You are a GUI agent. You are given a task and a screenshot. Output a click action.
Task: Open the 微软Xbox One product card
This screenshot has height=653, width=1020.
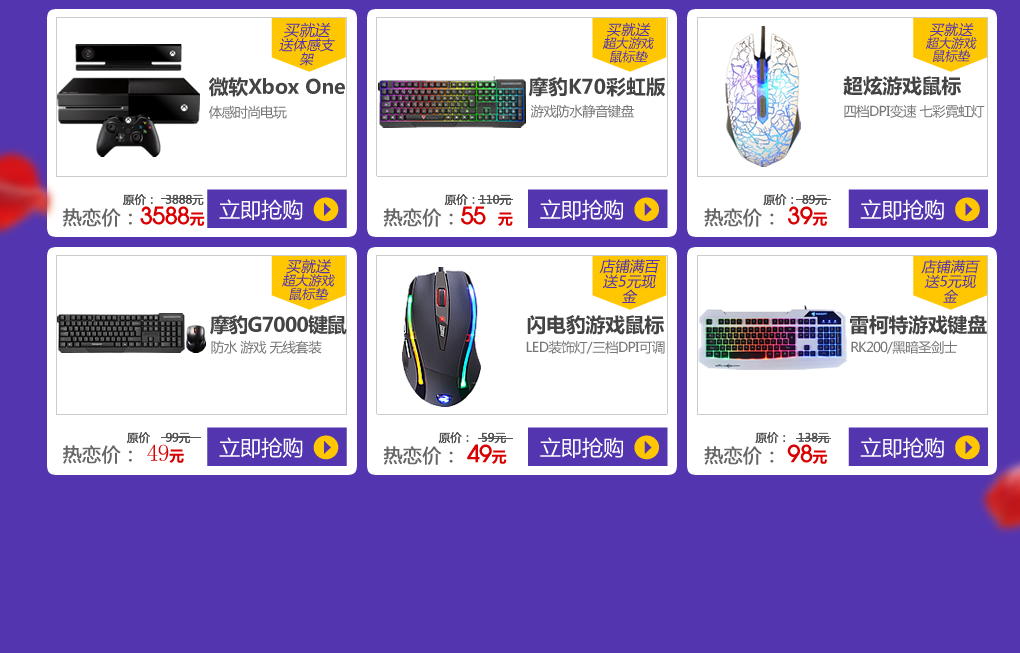201,97
